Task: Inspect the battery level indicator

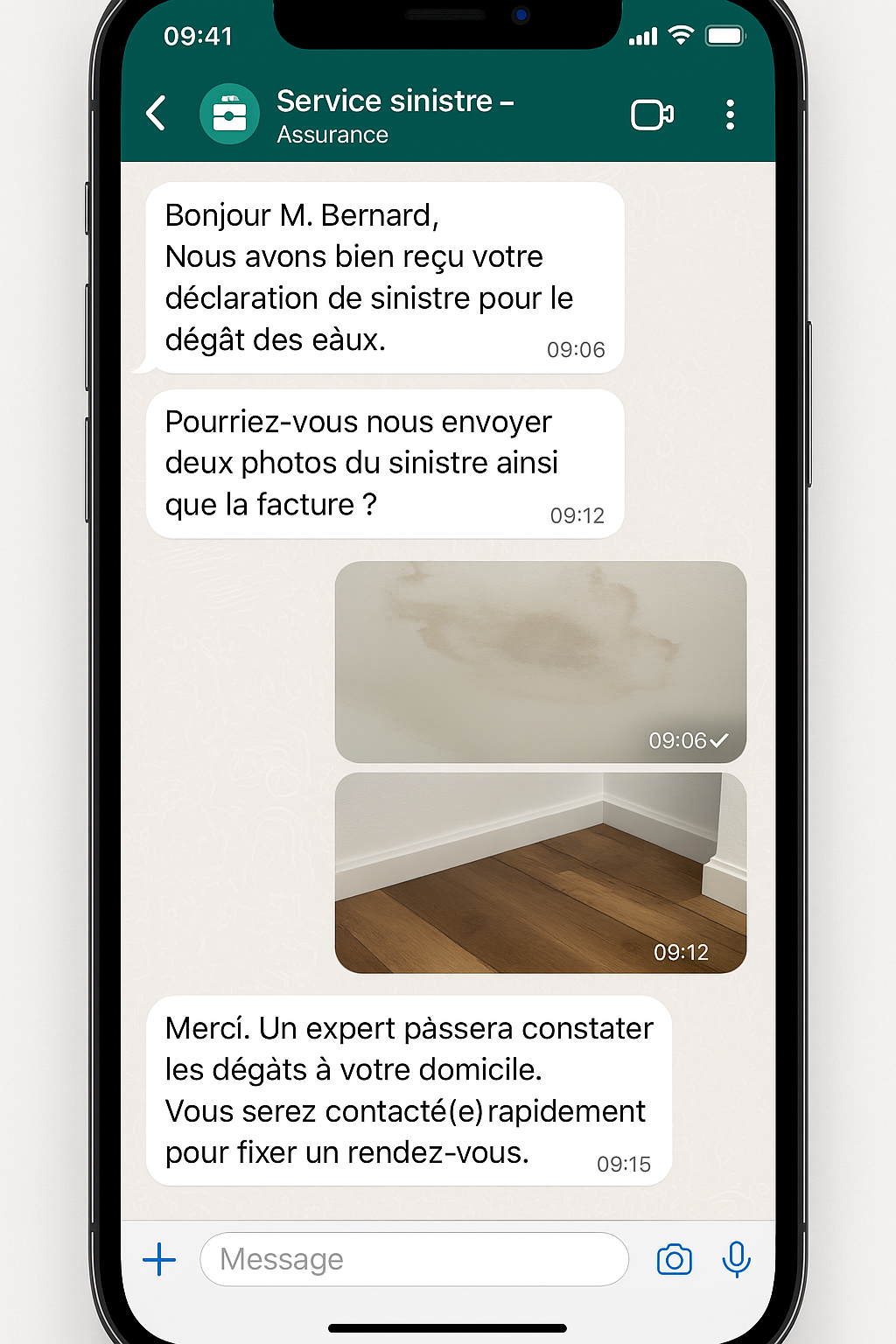Action: click(x=725, y=36)
